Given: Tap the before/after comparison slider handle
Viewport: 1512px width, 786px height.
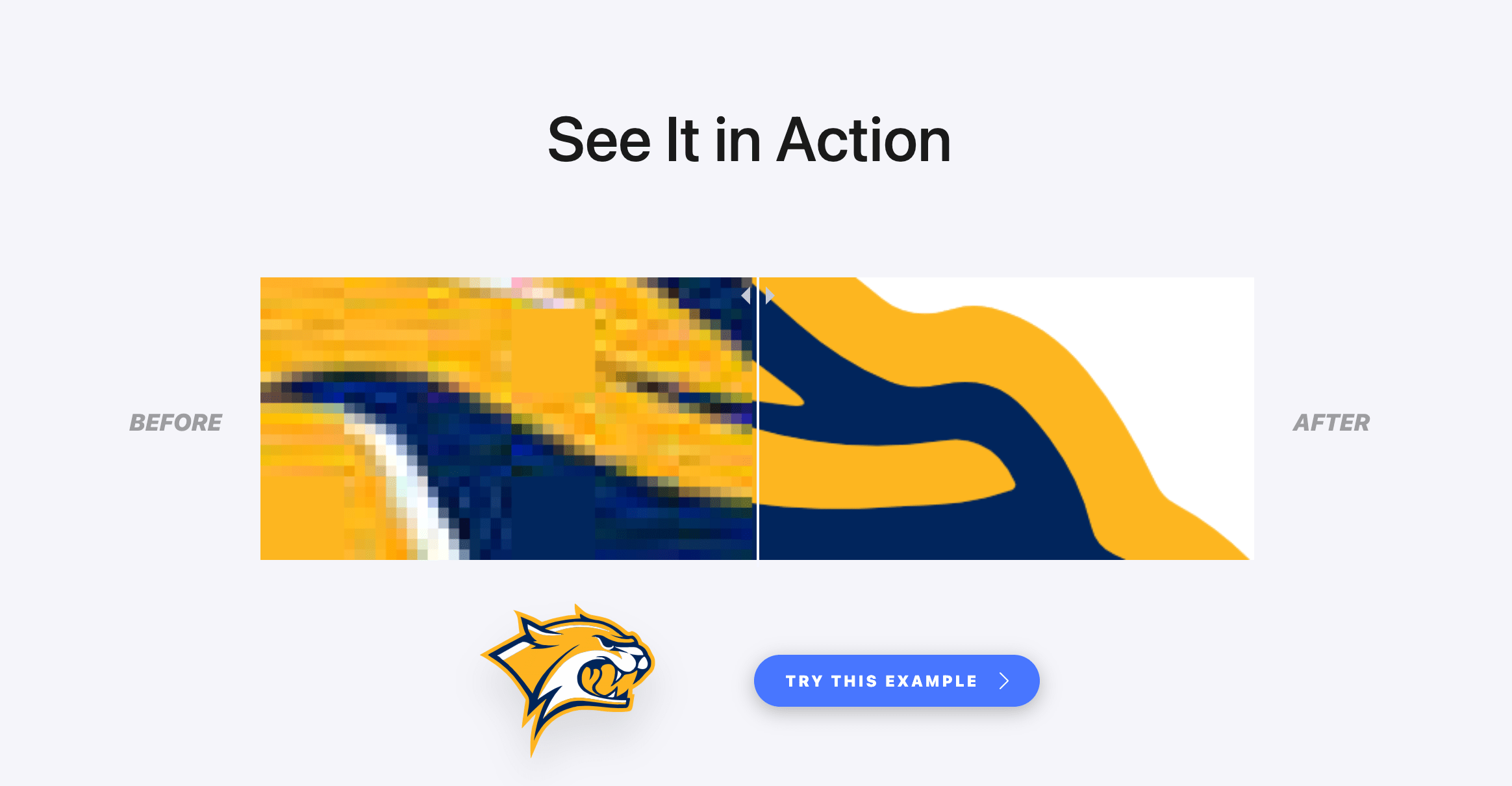Looking at the screenshot, I should coord(758,296).
